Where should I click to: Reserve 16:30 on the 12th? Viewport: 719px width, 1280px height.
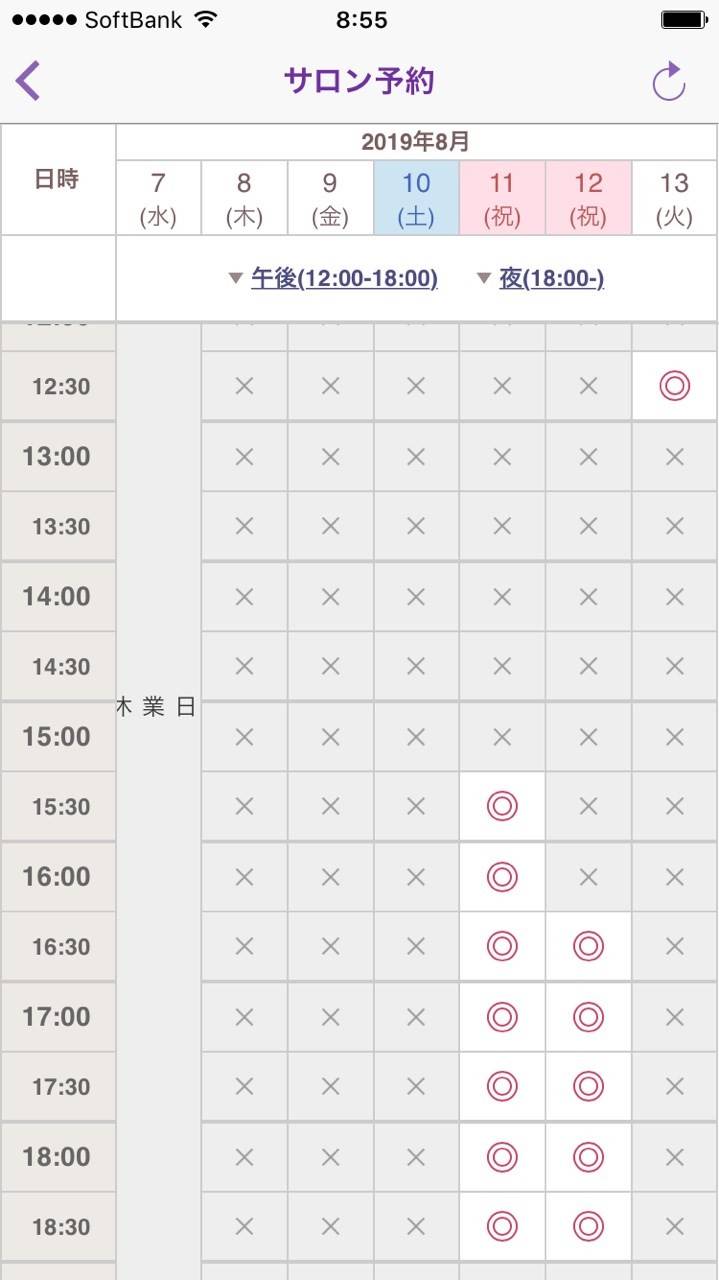click(588, 946)
